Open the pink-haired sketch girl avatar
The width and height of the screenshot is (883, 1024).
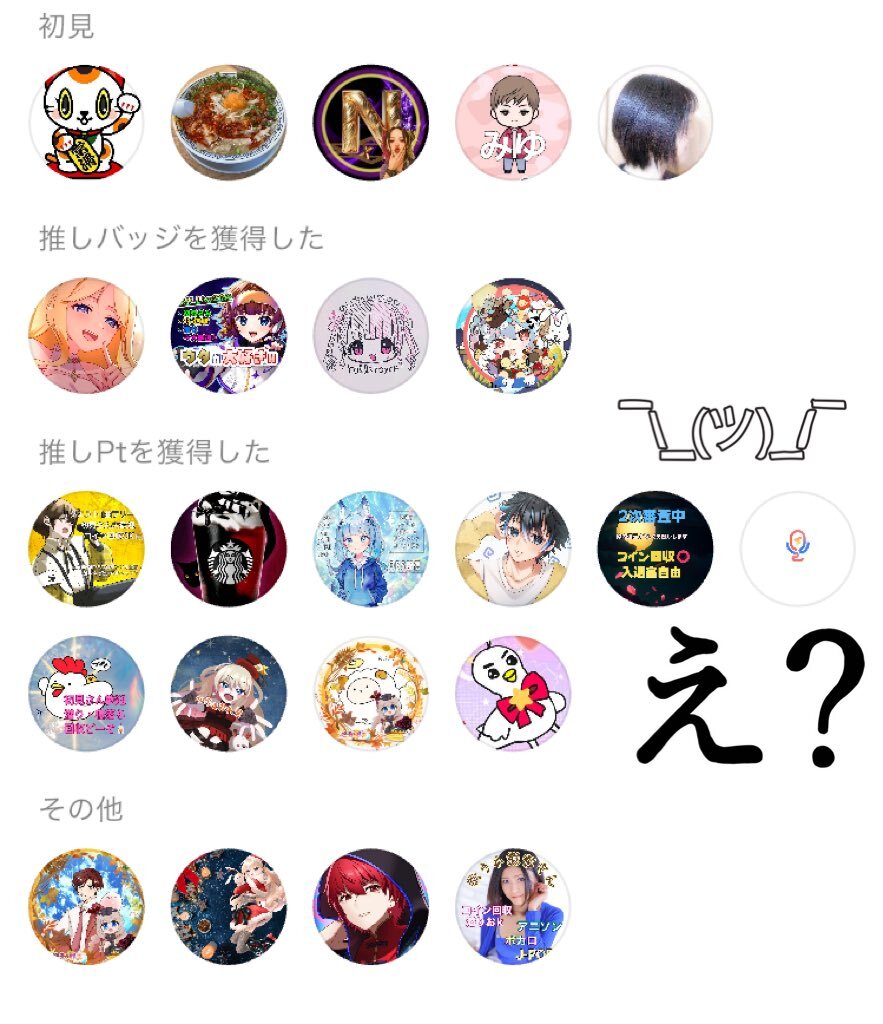pos(371,336)
